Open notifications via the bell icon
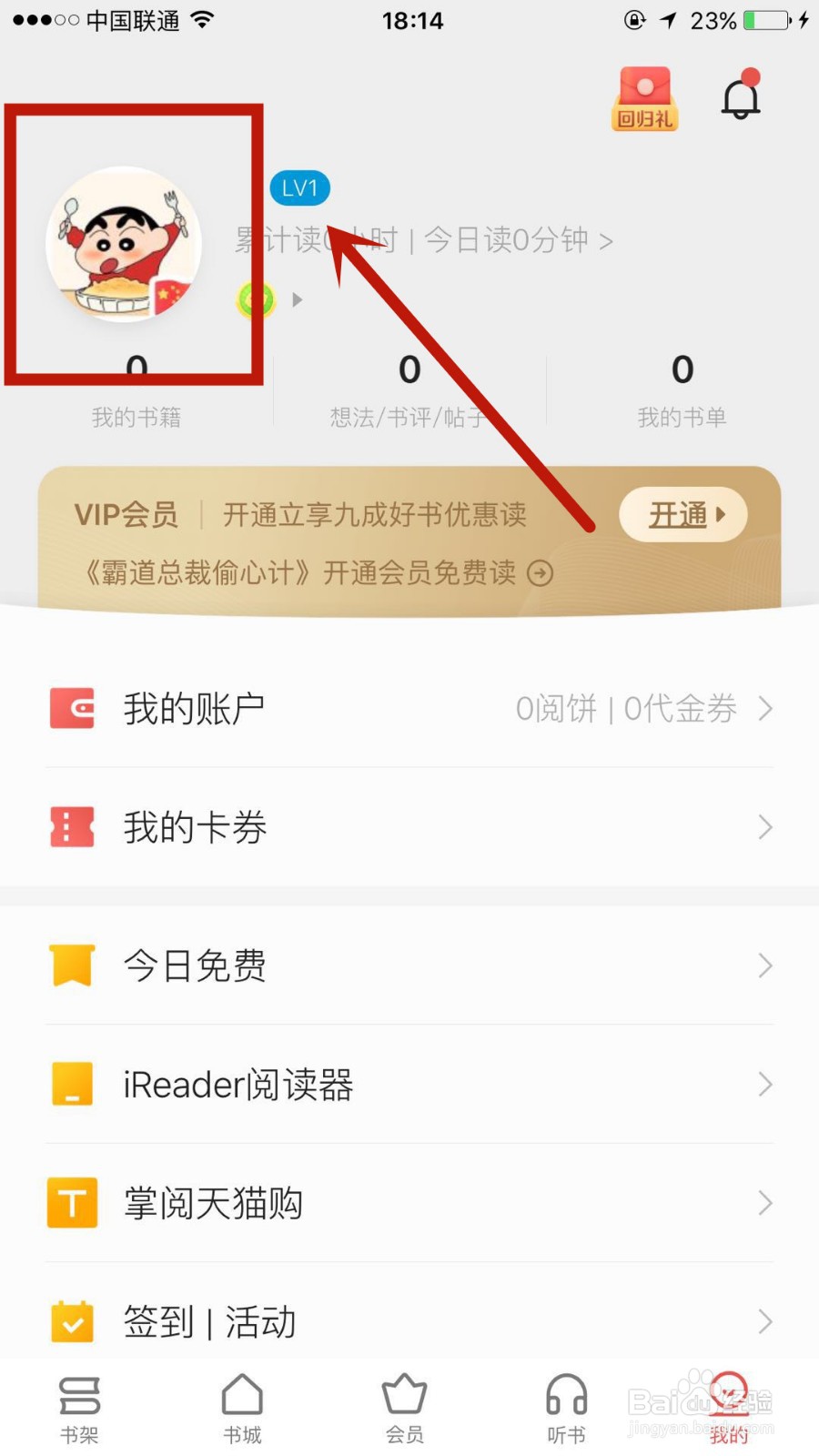 741,97
